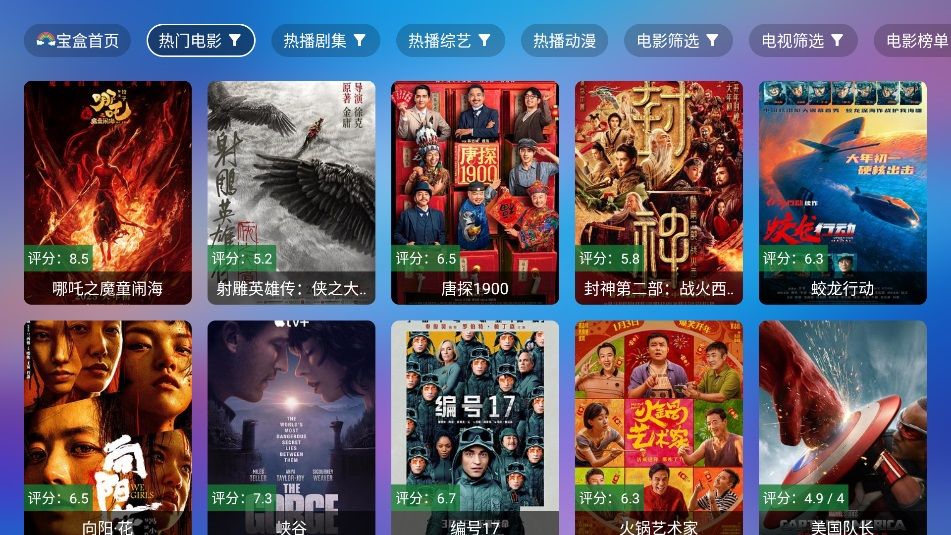Open the 射雕英雄传 movie card
The height and width of the screenshot is (535, 951).
(291, 192)
